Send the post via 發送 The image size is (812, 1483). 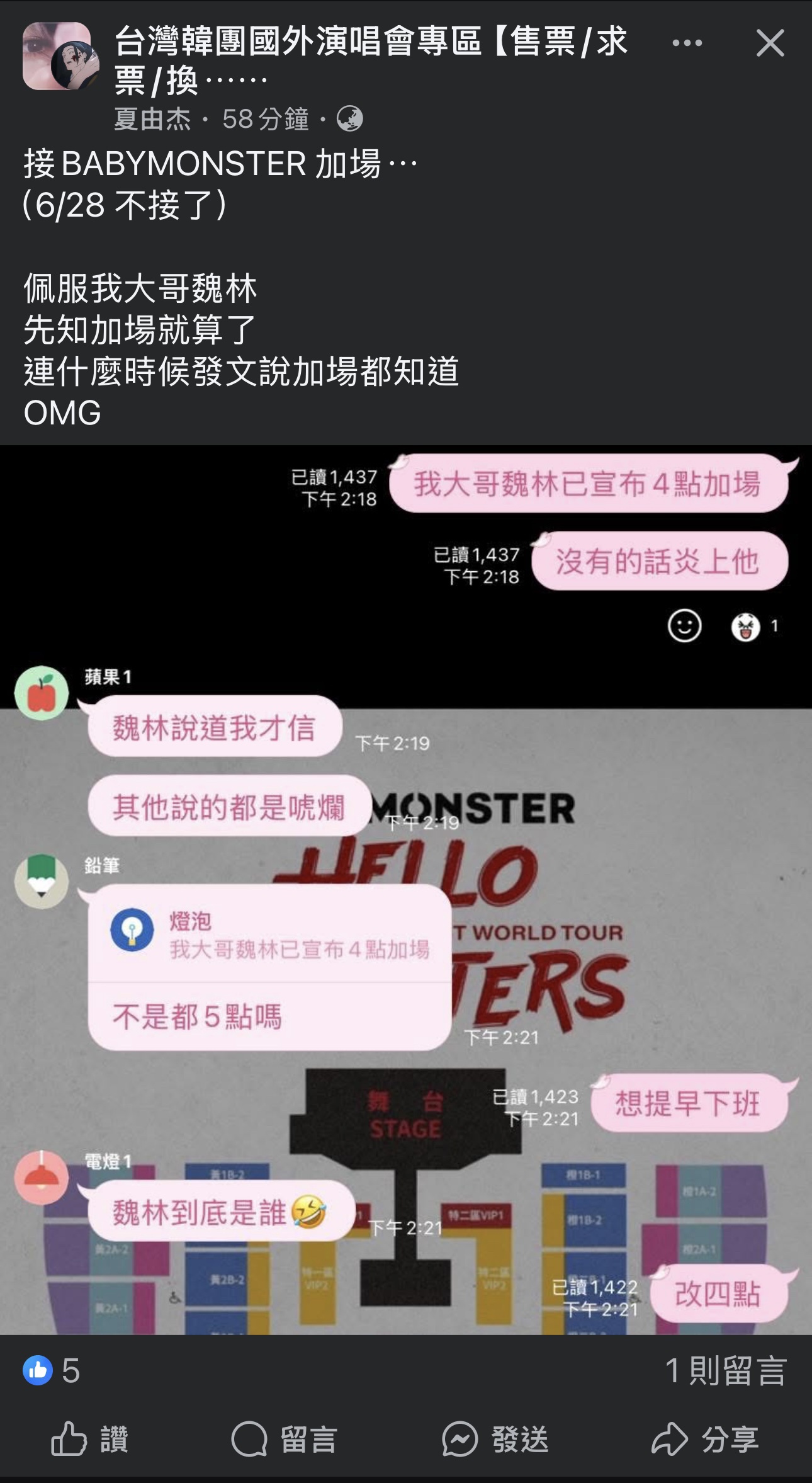tap(495, 1439)
